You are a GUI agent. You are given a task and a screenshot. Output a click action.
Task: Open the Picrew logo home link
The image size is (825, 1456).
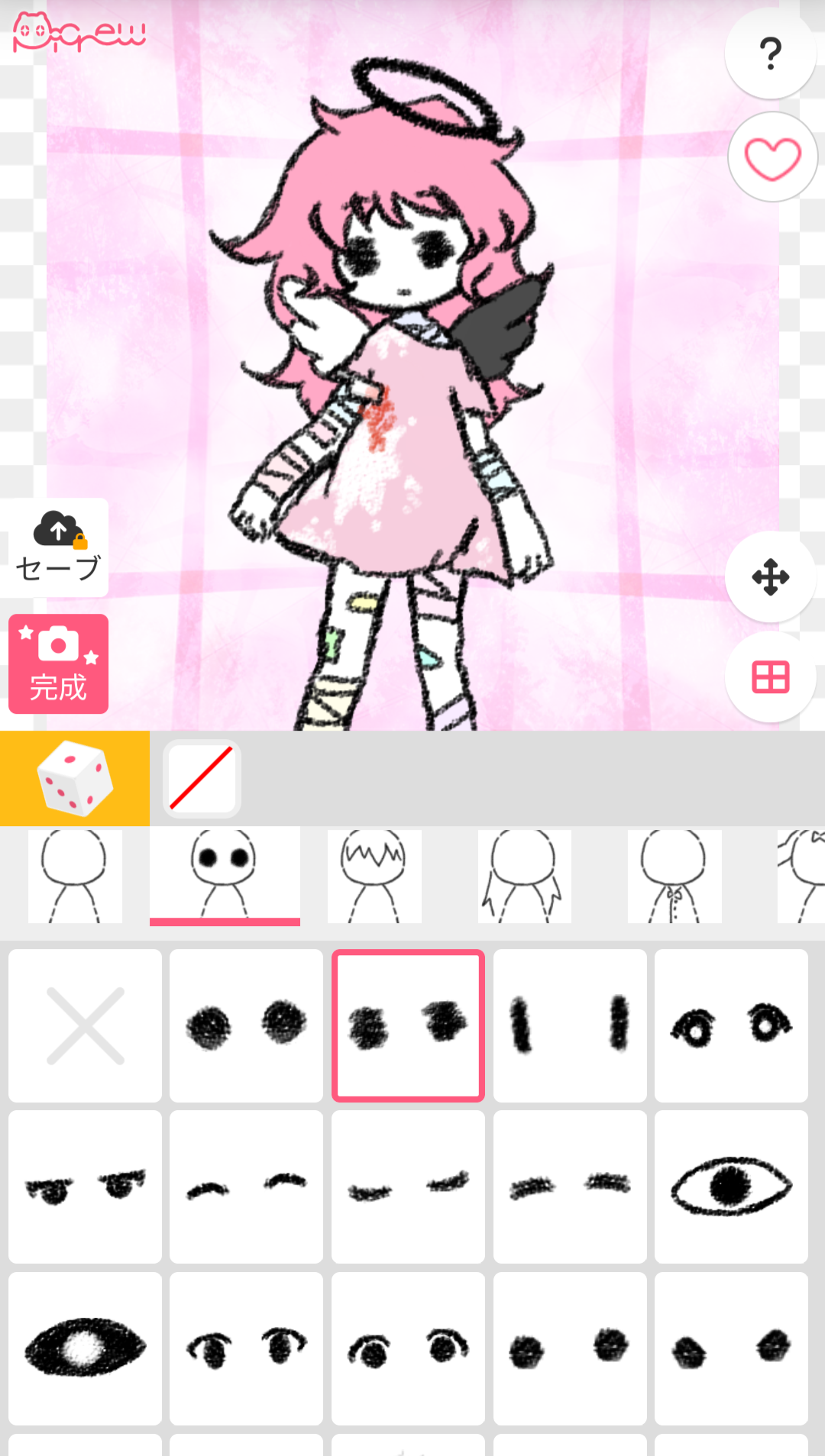(x=79, y=34)
